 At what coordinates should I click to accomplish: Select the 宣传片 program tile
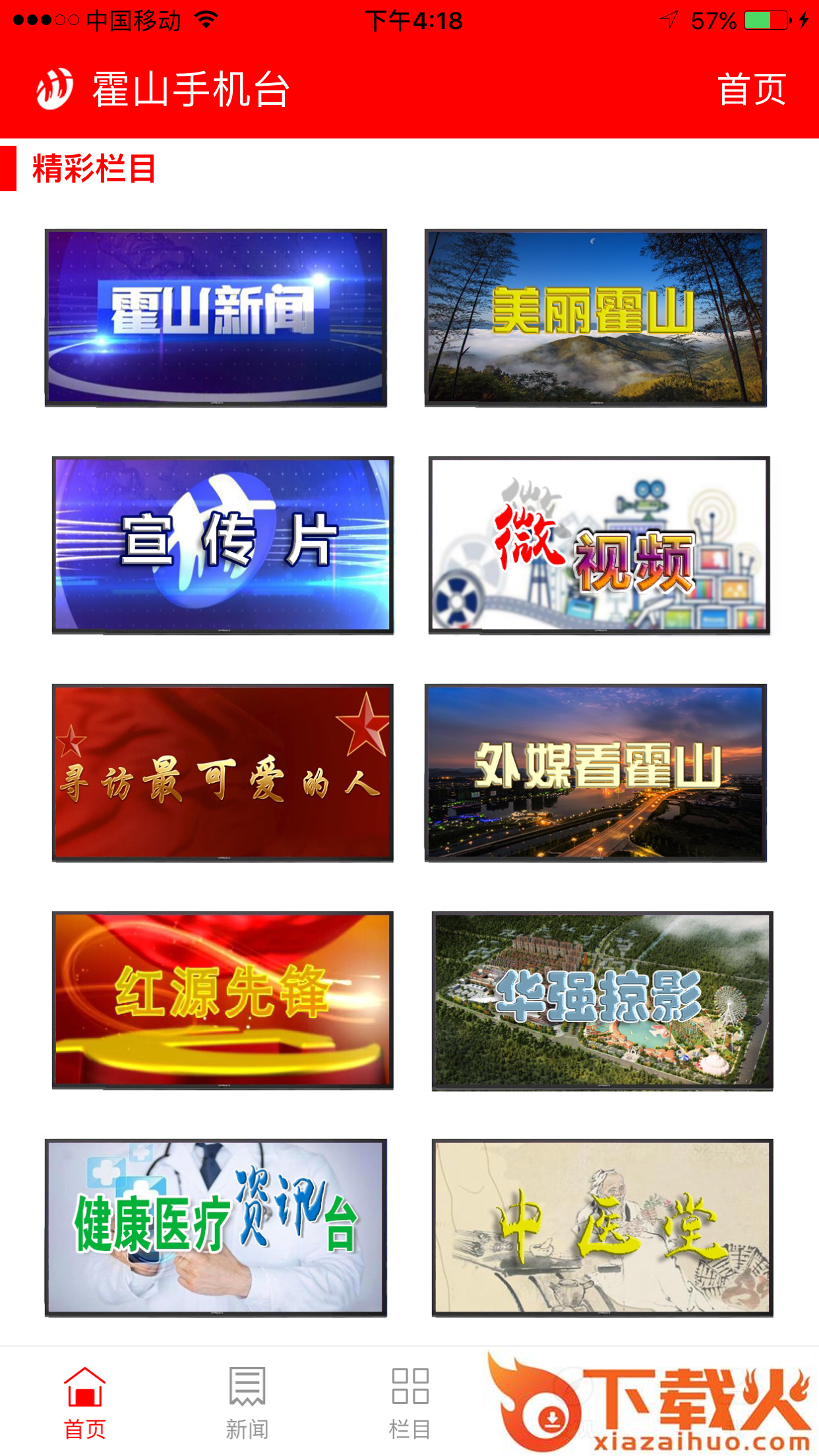point(223,545)
